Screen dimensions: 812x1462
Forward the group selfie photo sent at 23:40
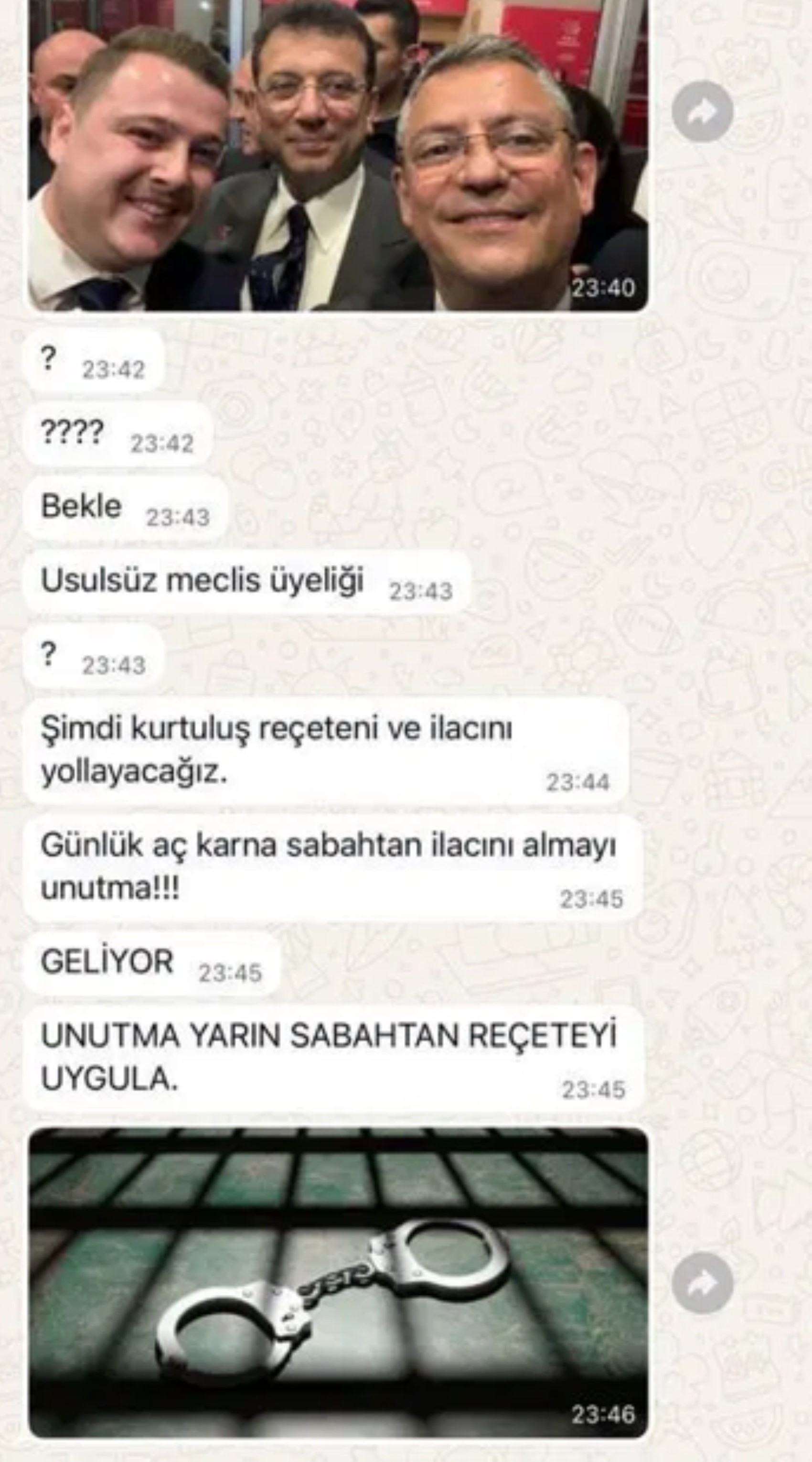pyautogui.click(x=702, y=111)
